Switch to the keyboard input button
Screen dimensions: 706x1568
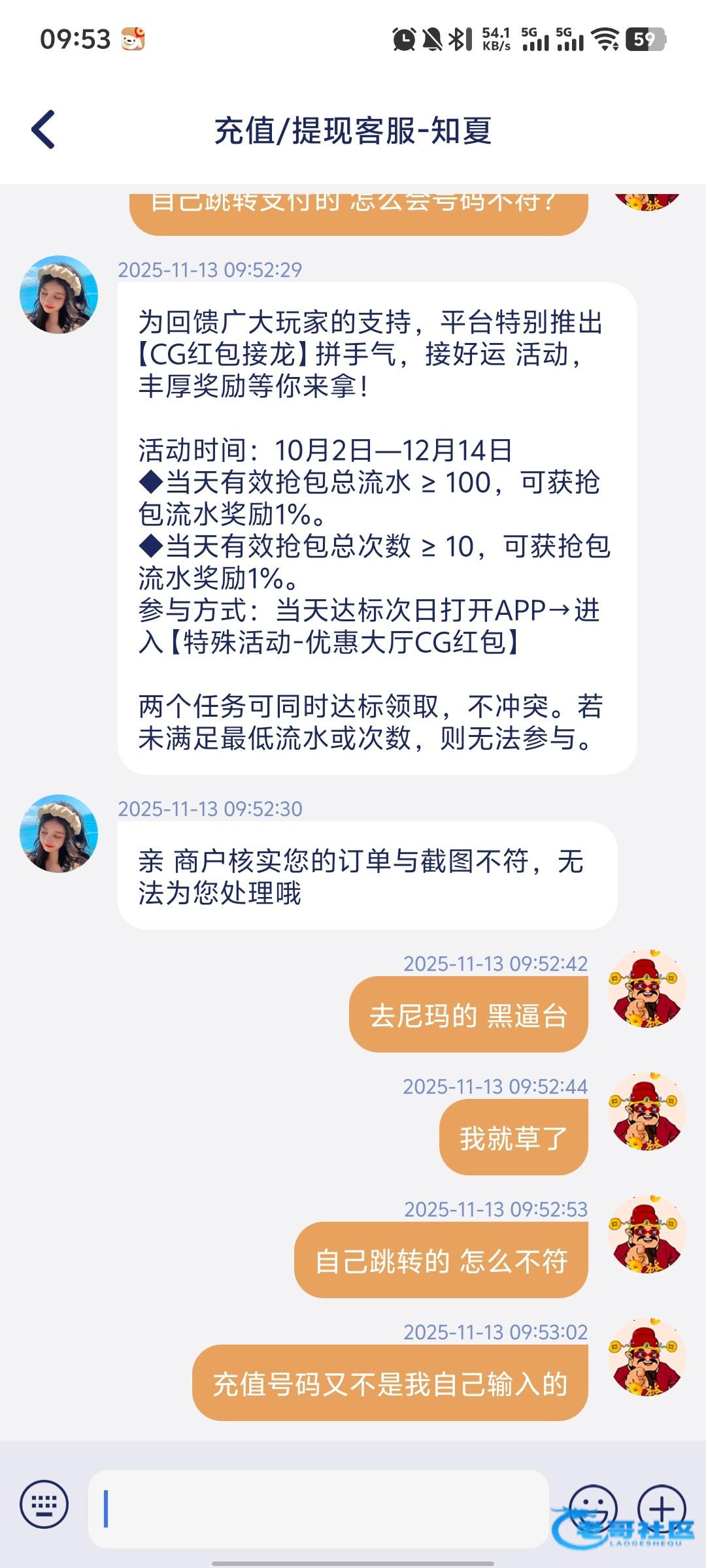pos(44,1504)
